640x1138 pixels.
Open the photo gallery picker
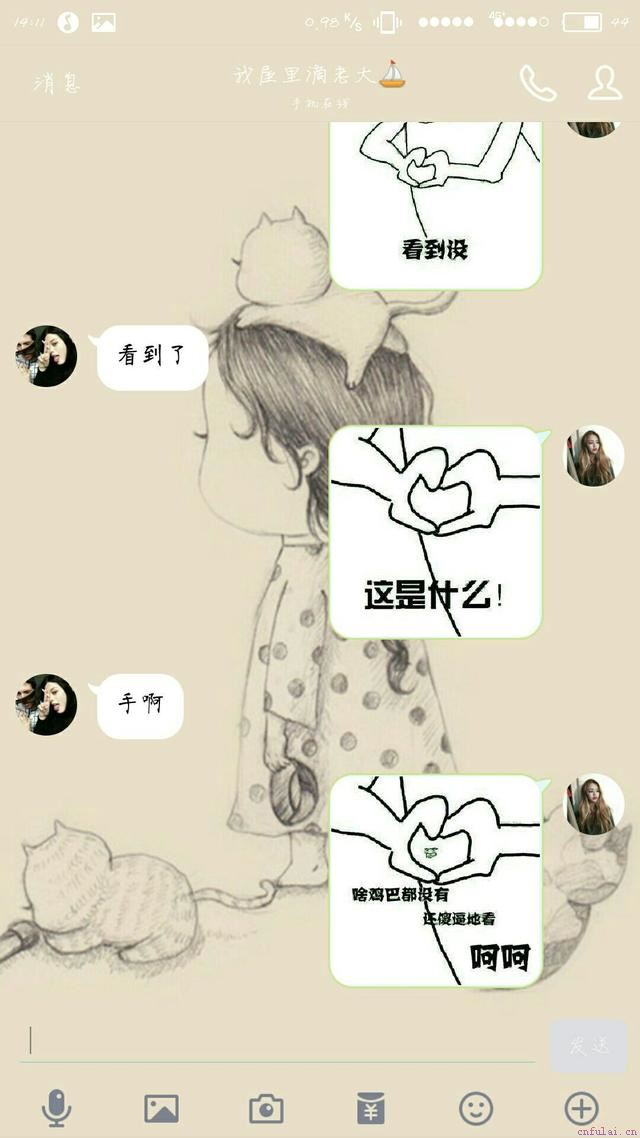[161, 1108]
